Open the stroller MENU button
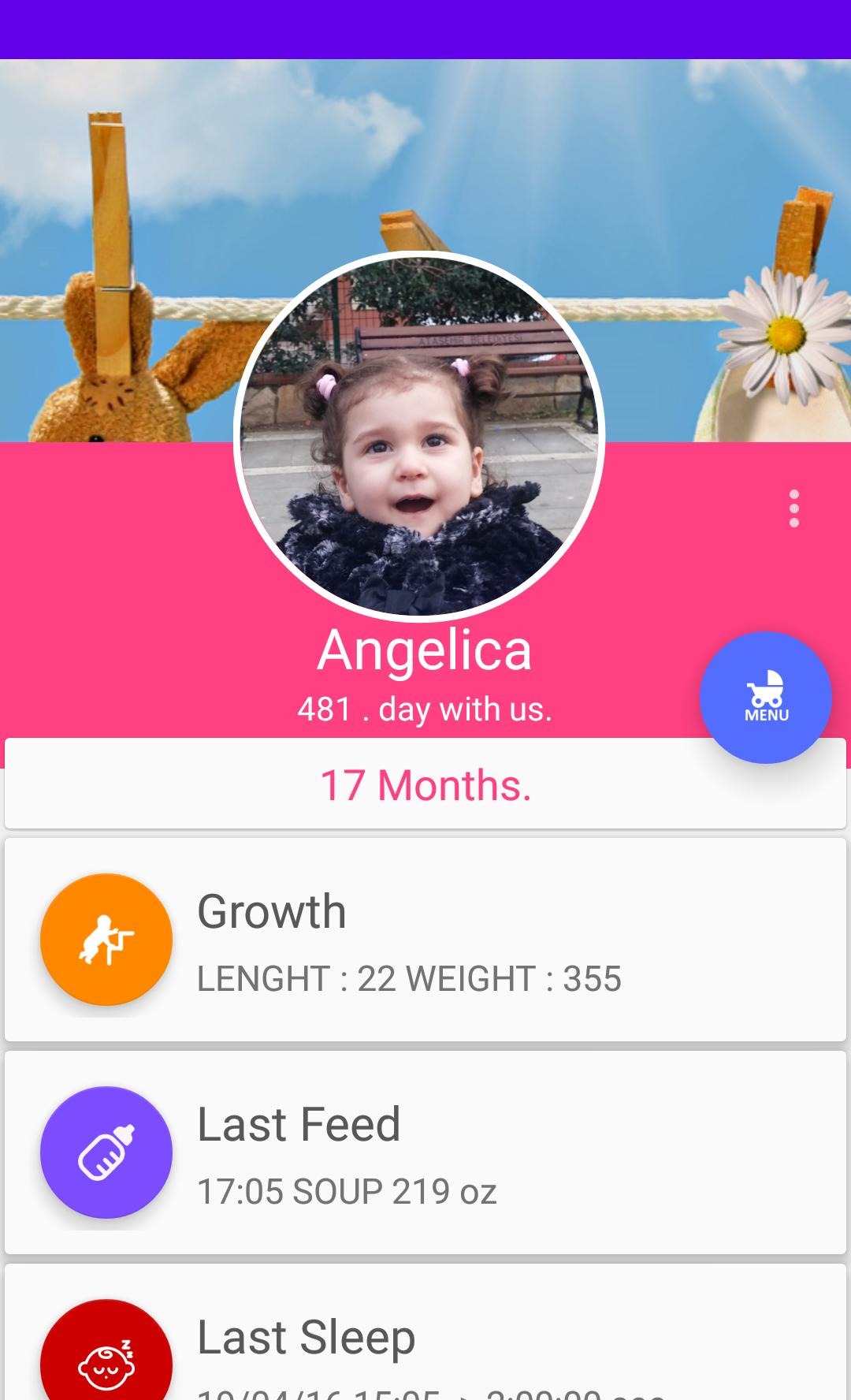 point(765,697)
